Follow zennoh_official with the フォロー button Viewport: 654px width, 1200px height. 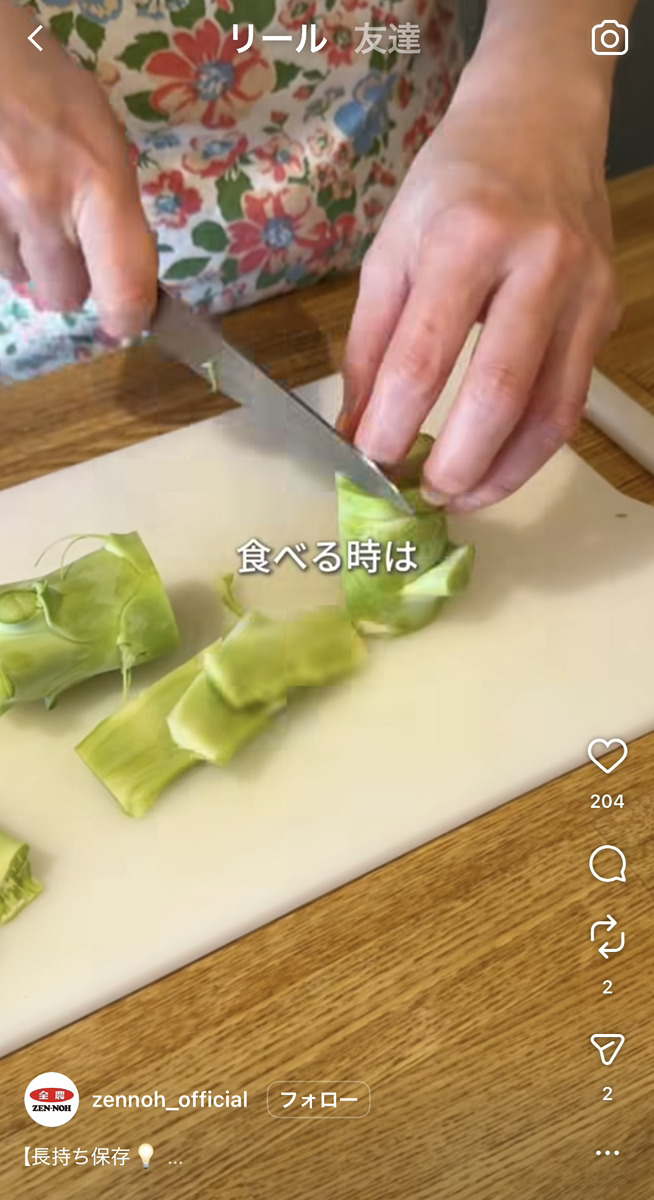tap(318, 1100)
